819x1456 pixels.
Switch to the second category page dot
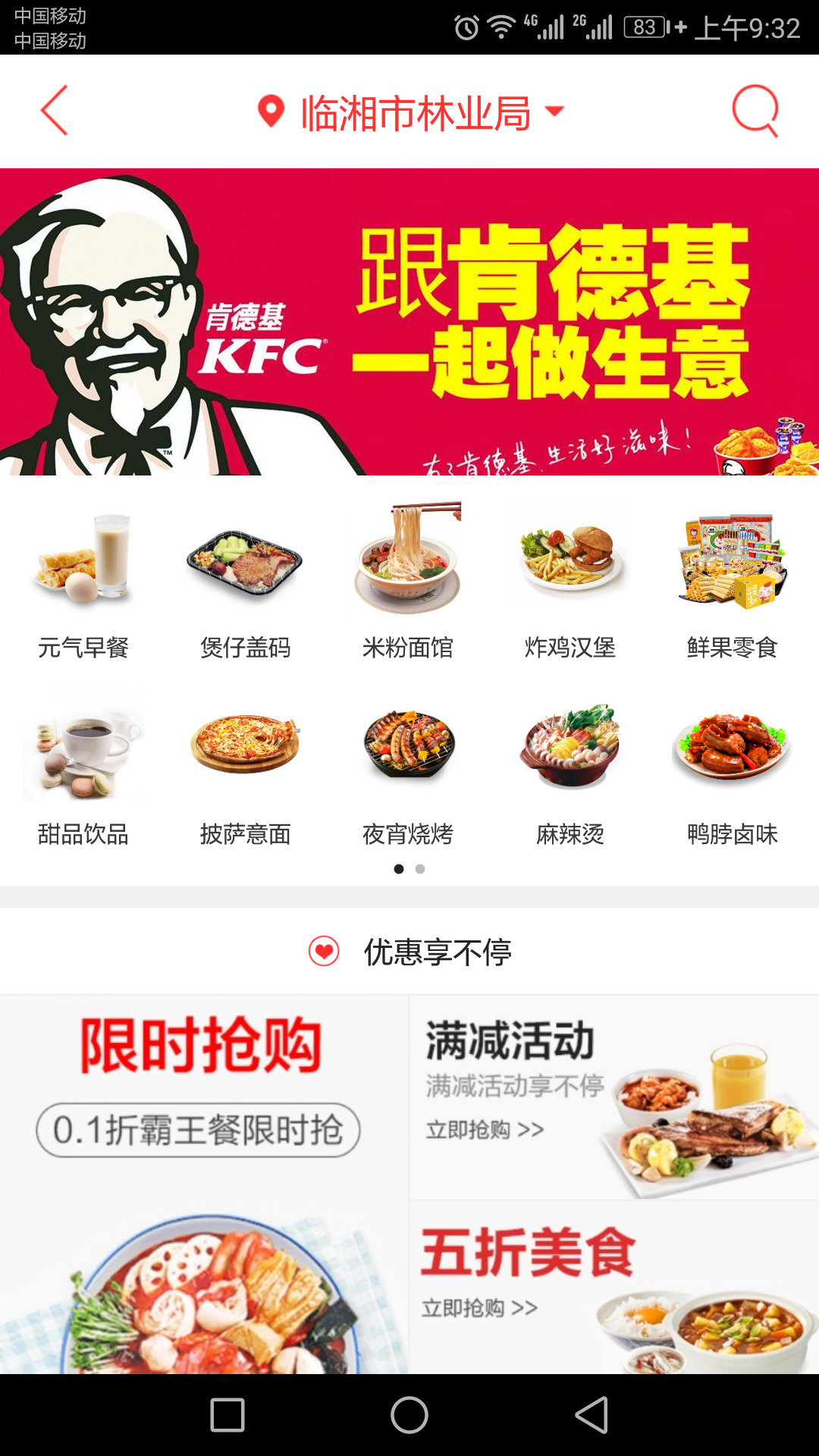[419, 869]
